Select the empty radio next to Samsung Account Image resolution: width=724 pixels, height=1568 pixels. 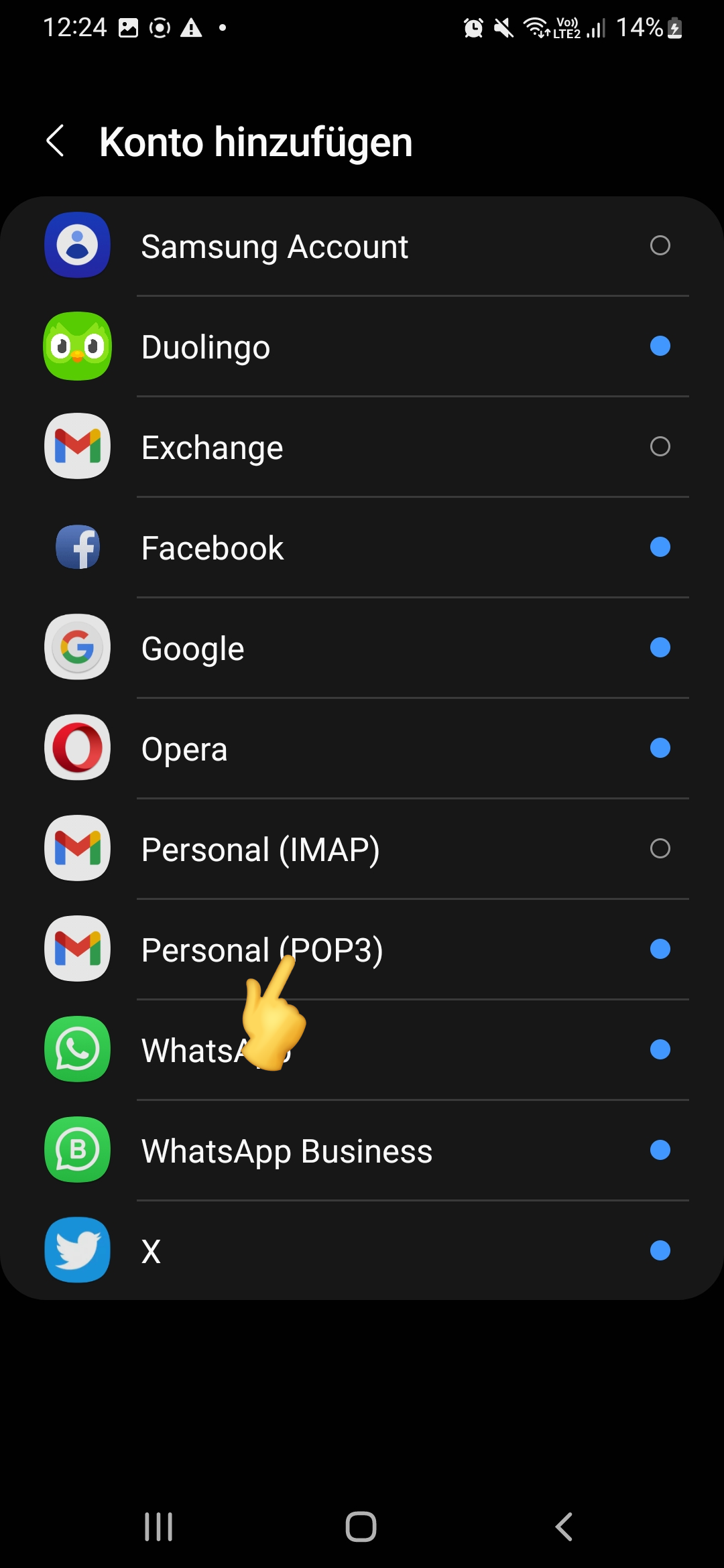(x=660, y=245)
